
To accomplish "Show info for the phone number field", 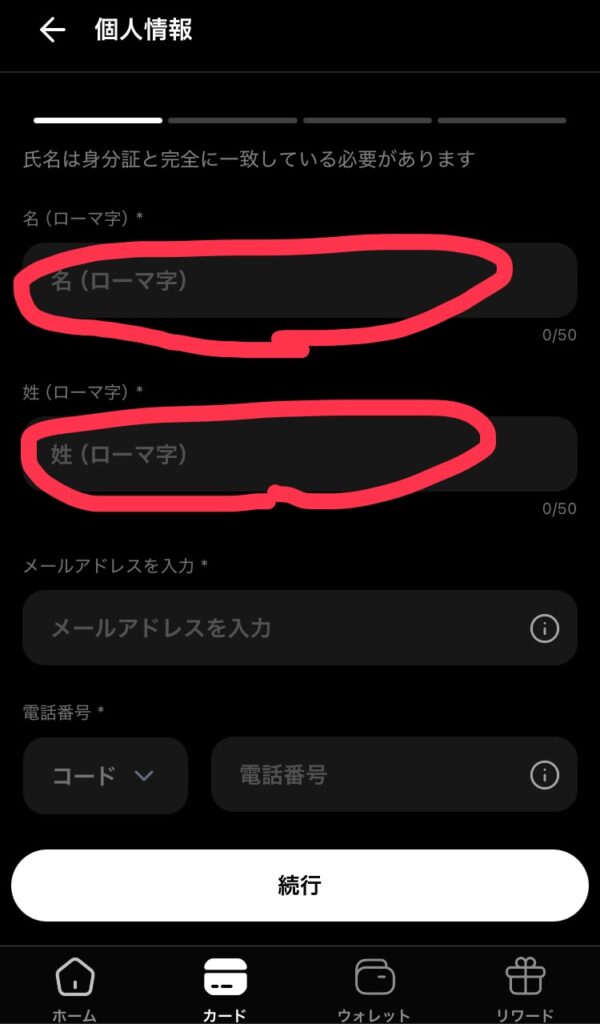I will [544, 775].
